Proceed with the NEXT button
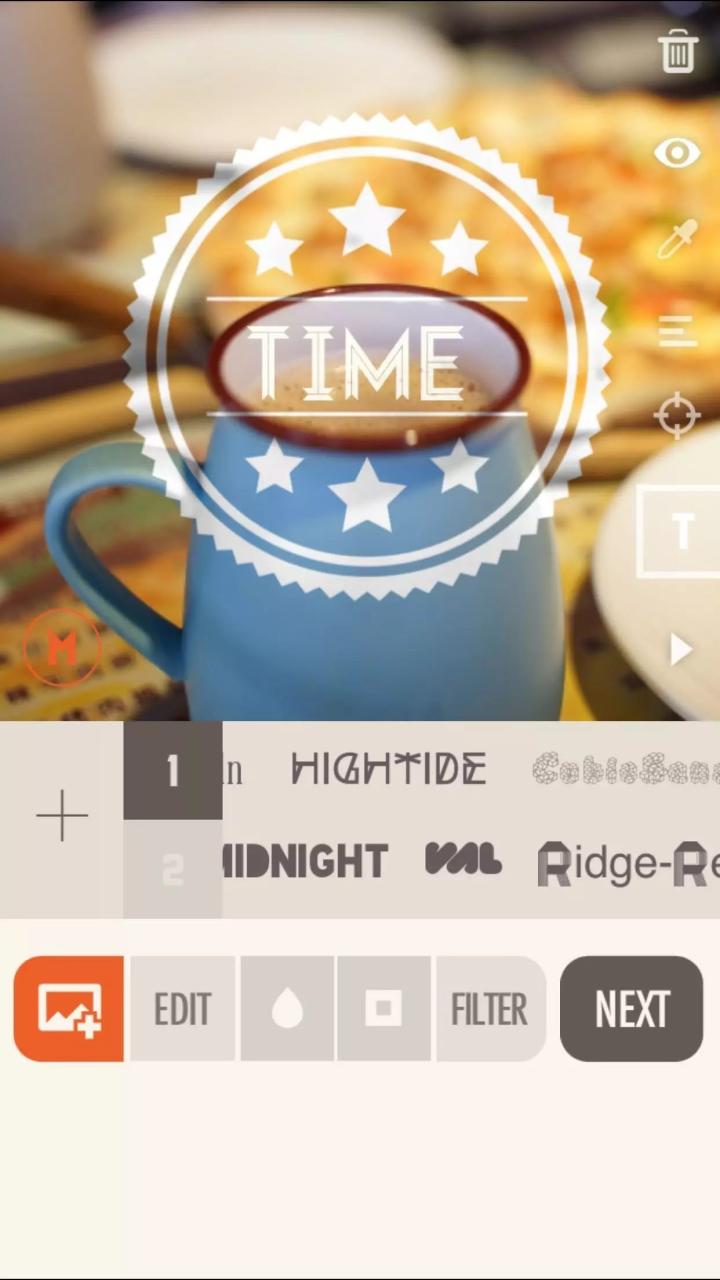 coord(631,1009)
